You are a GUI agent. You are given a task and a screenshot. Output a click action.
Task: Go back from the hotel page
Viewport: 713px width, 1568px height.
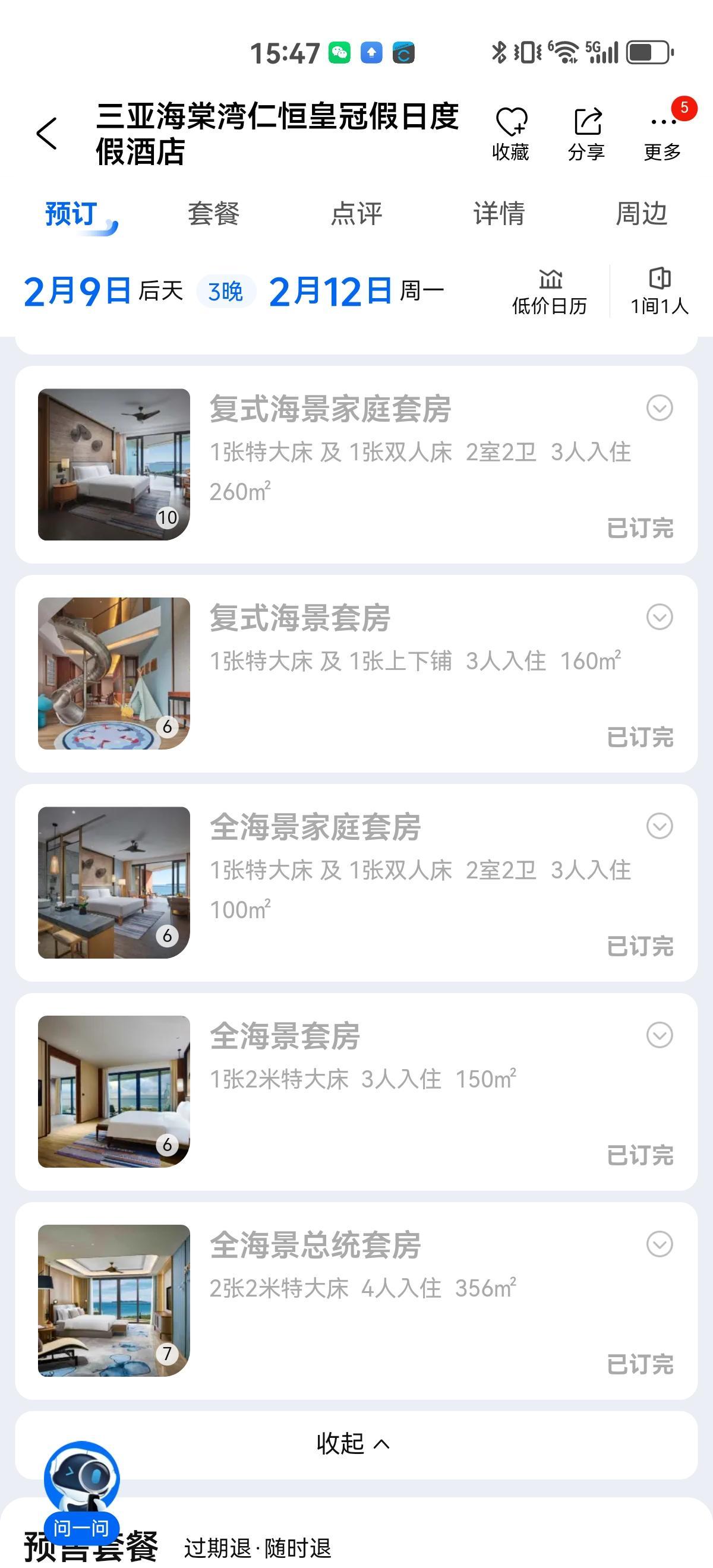[x=47, y=134]
